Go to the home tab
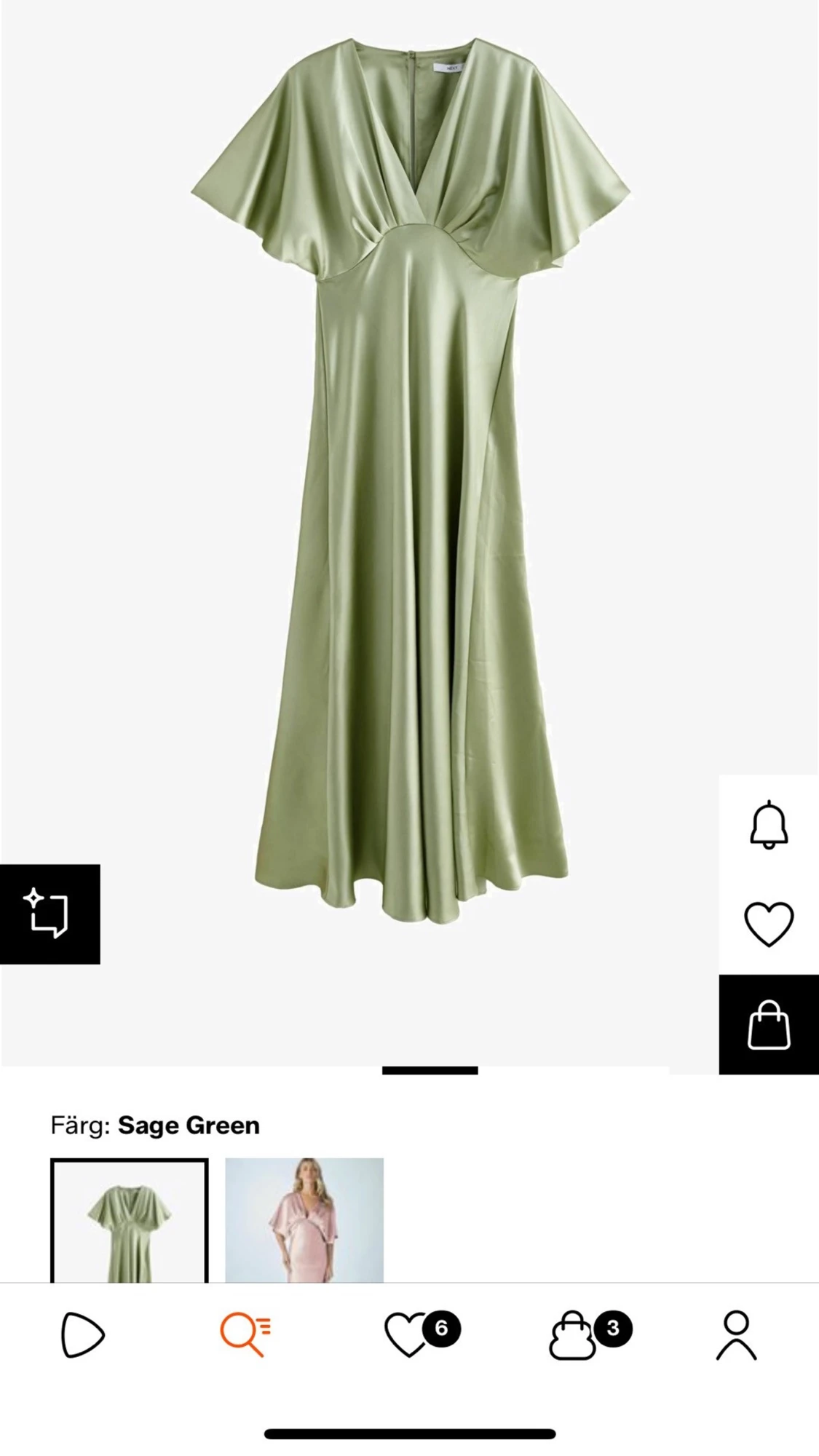819x1456 pixels. coord(82,1334)
